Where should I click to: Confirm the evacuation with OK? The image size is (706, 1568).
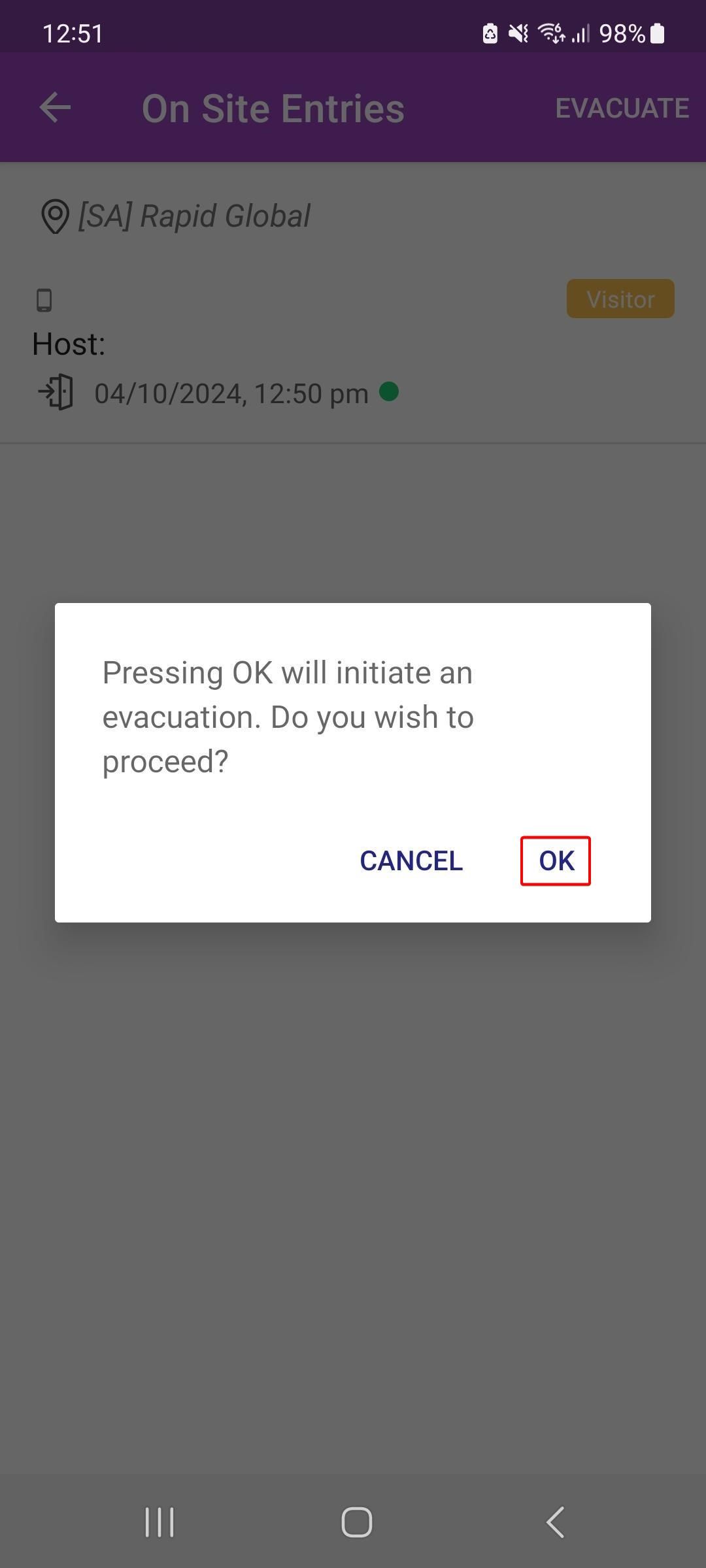[x=556, y=860]
